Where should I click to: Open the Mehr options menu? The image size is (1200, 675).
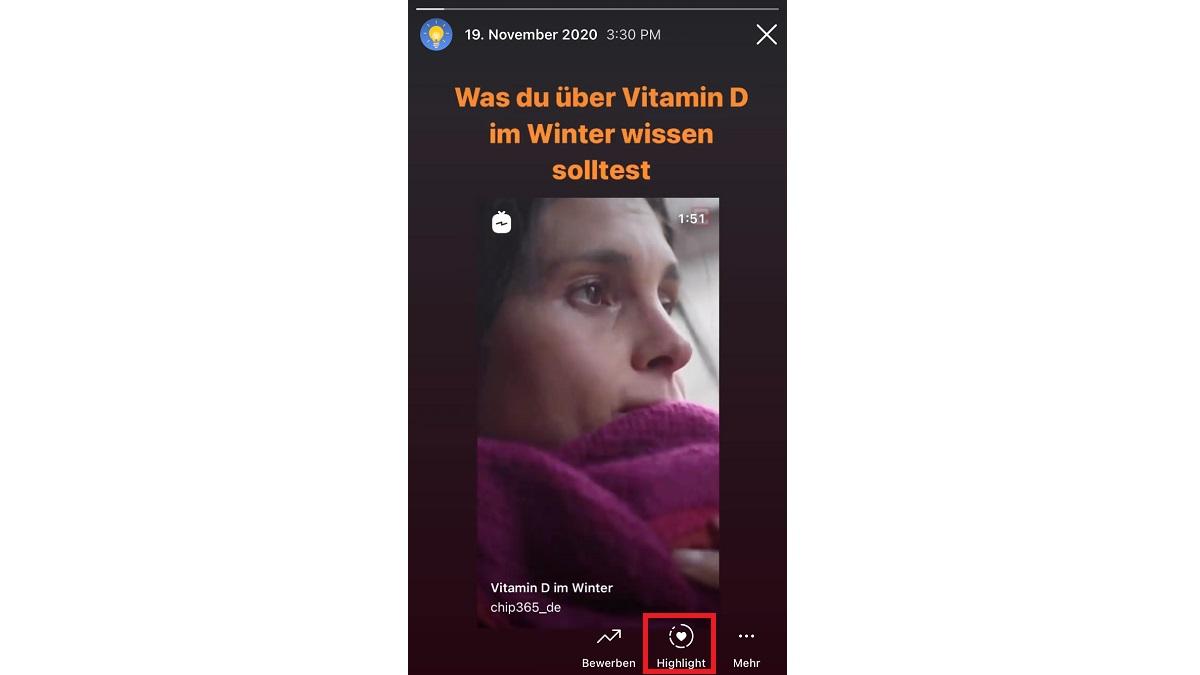click(746, 646)
